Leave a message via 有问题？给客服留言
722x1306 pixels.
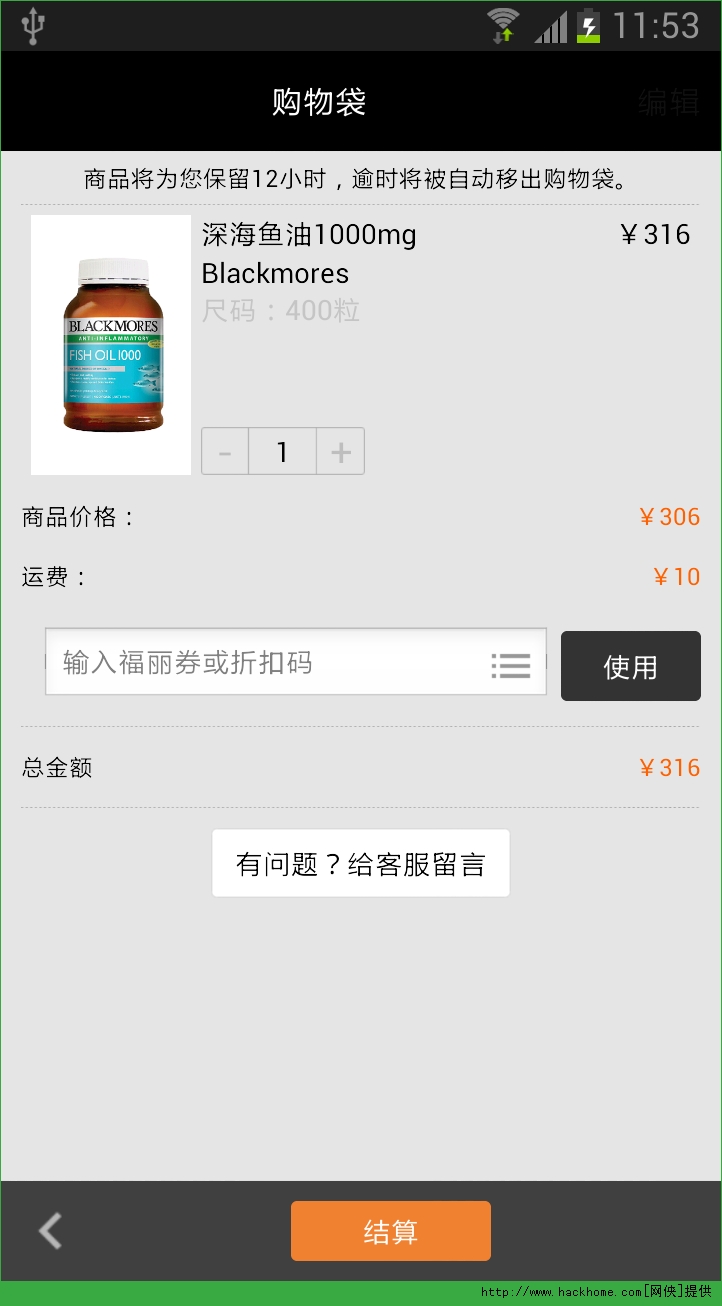pos(361,863)
